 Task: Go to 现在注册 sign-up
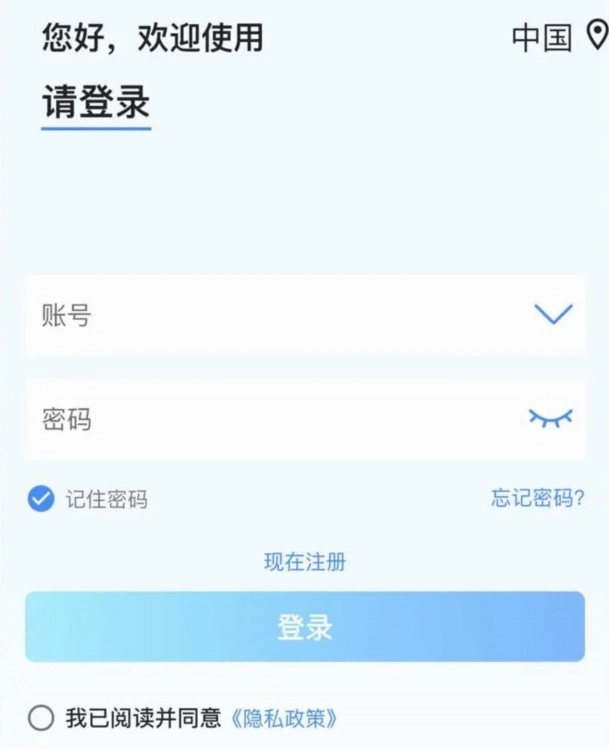click(305, 562)
